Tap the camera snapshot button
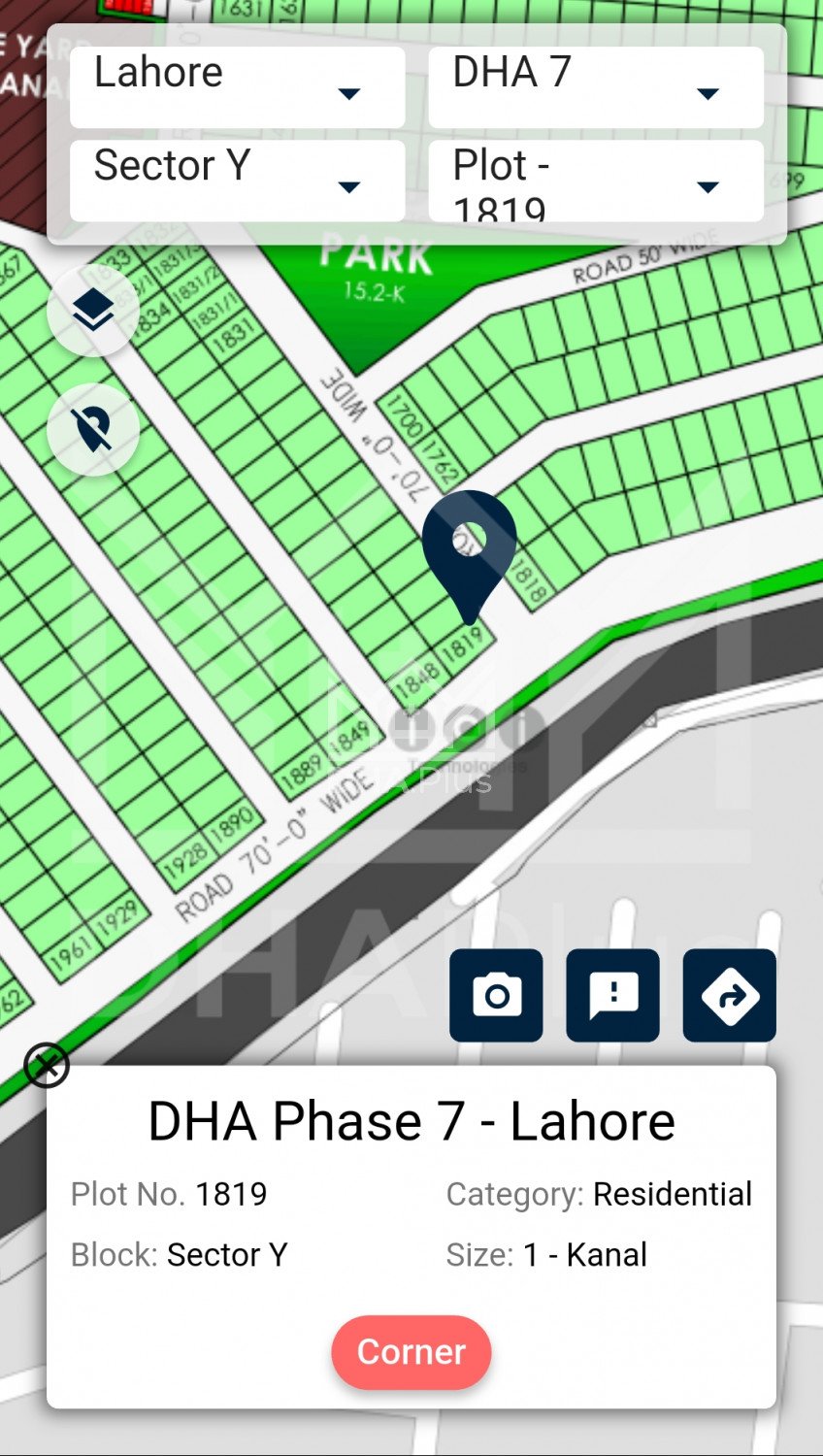Image resolution: width=823 pixels, height=1456 pixels. (496, 996)
